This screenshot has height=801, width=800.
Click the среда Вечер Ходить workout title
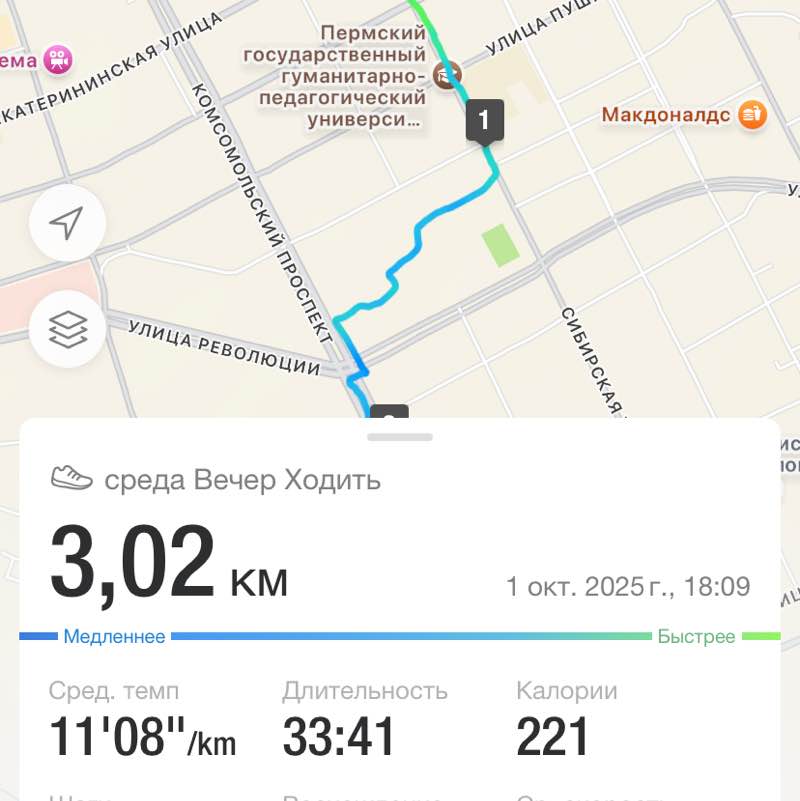(243, 479)
